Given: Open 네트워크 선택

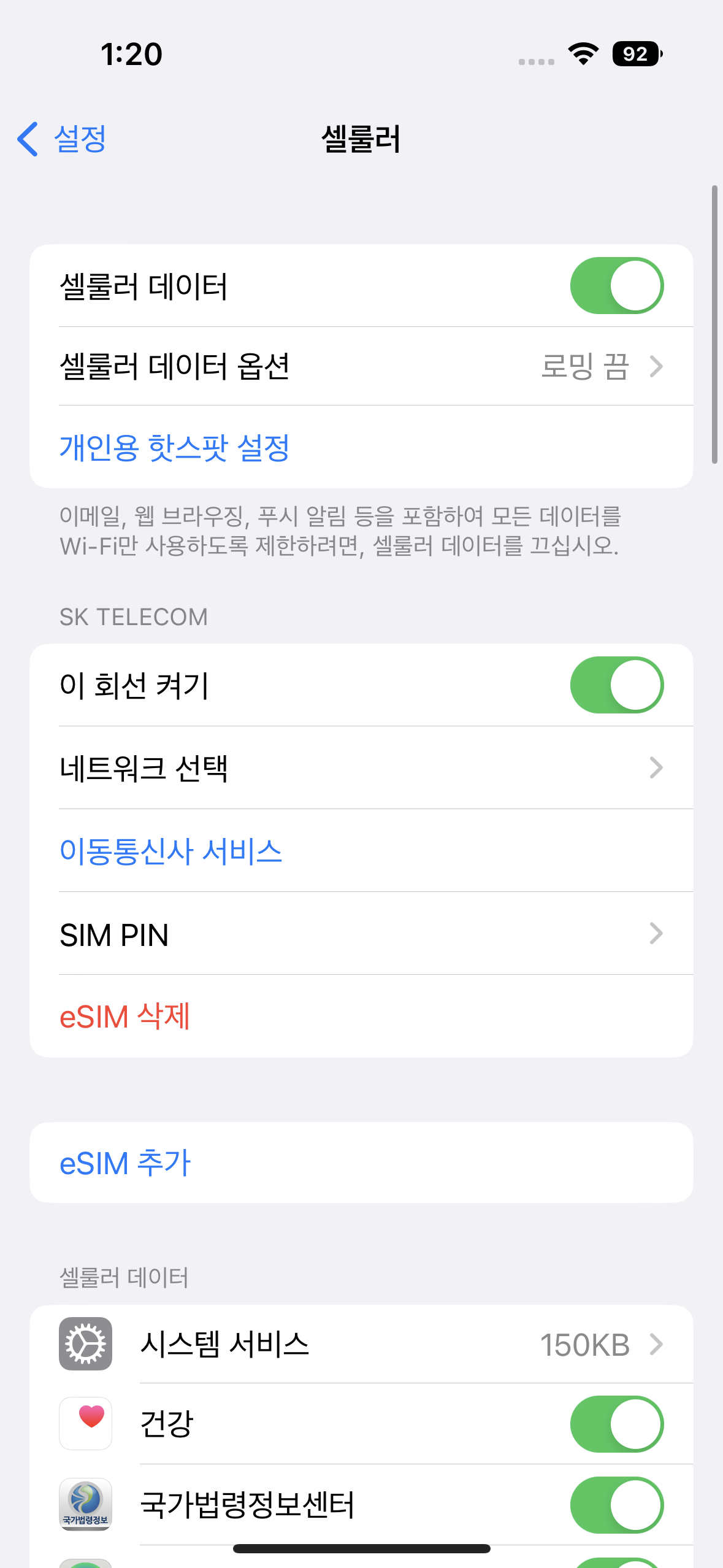Looking at the screenshot, I should point(361,768).
